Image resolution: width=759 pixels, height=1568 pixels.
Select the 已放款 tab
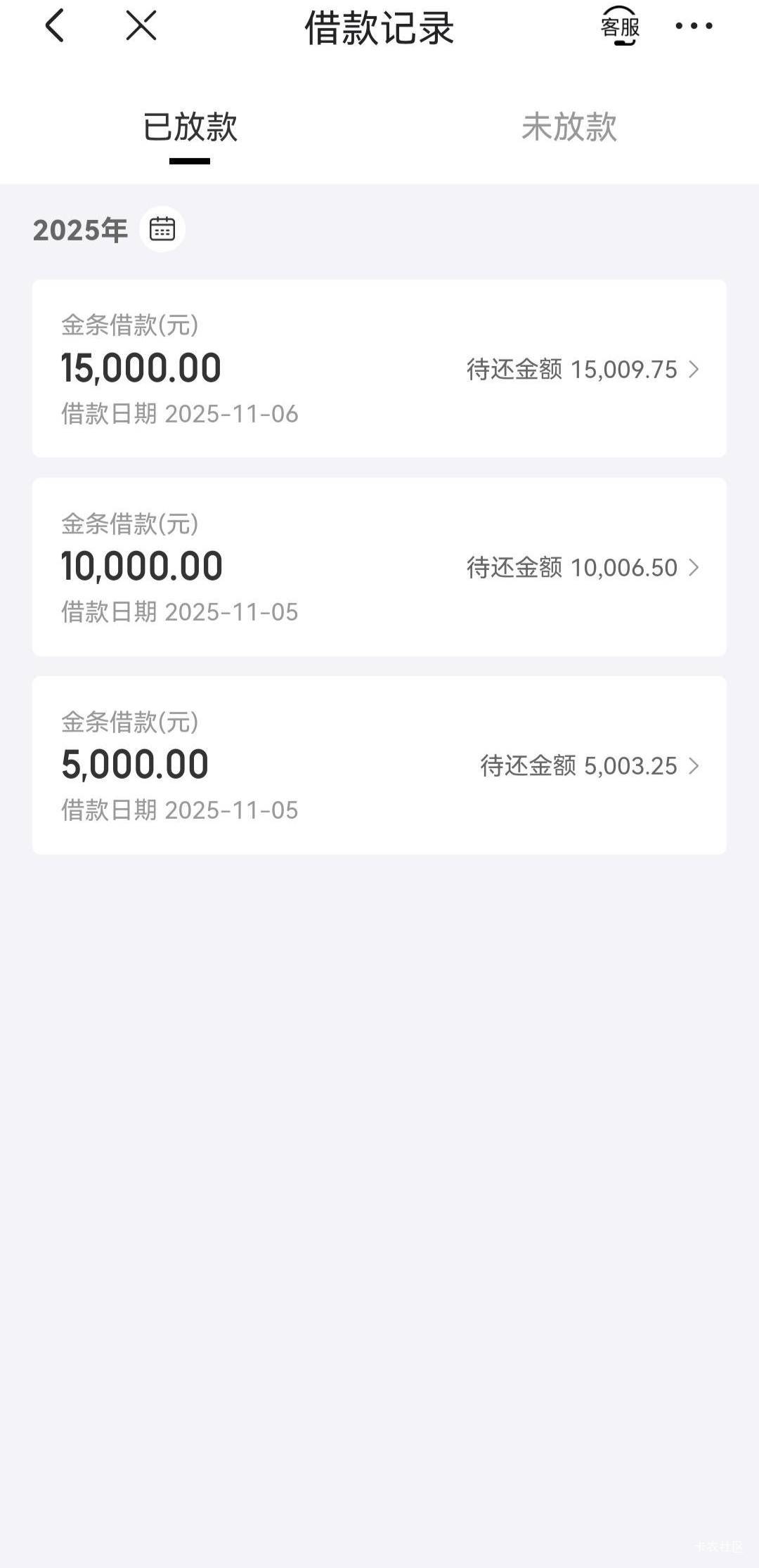[190, 127]
